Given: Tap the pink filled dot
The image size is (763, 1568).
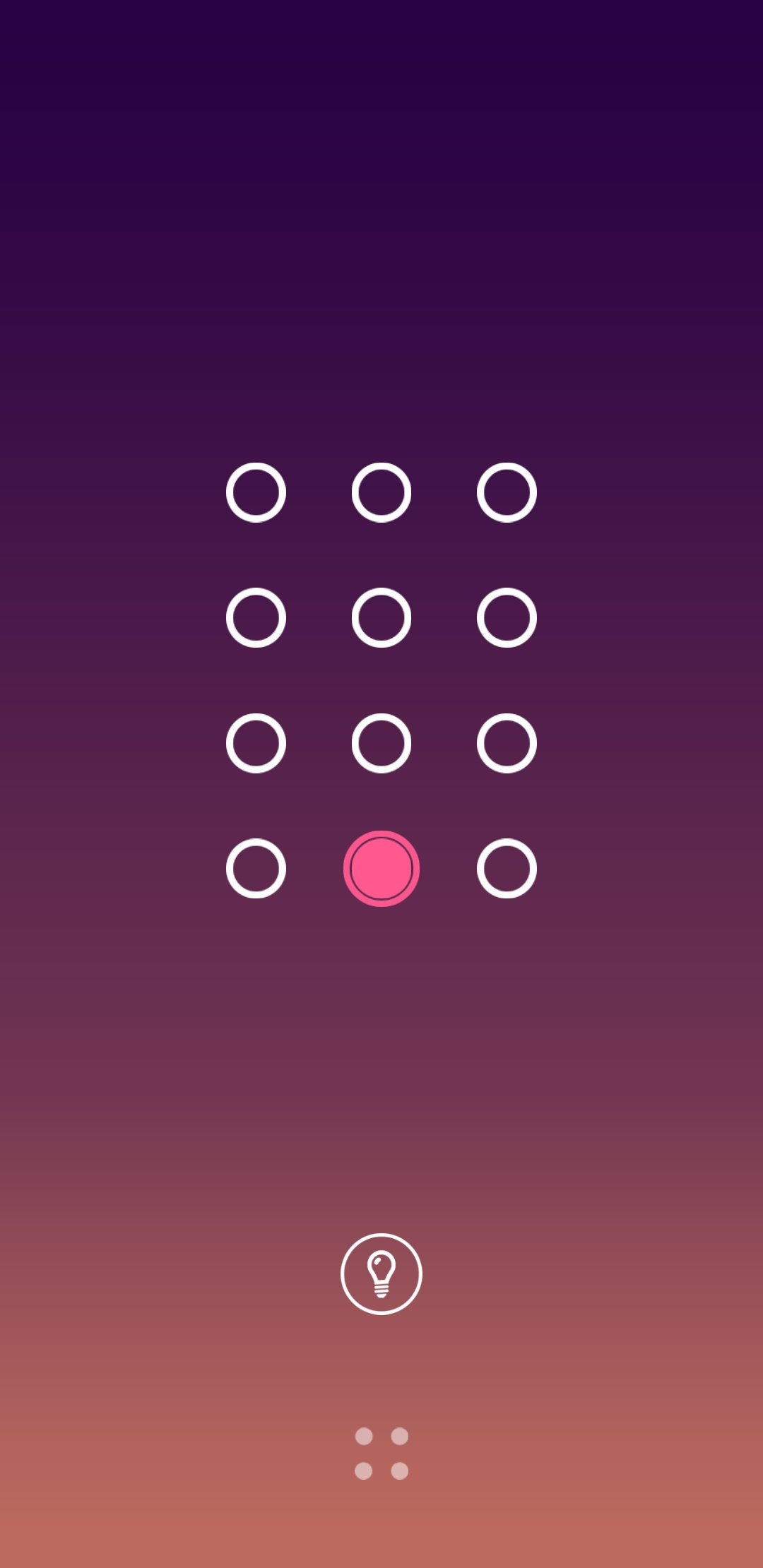Looking at the screenshot, I should [381, 869].
